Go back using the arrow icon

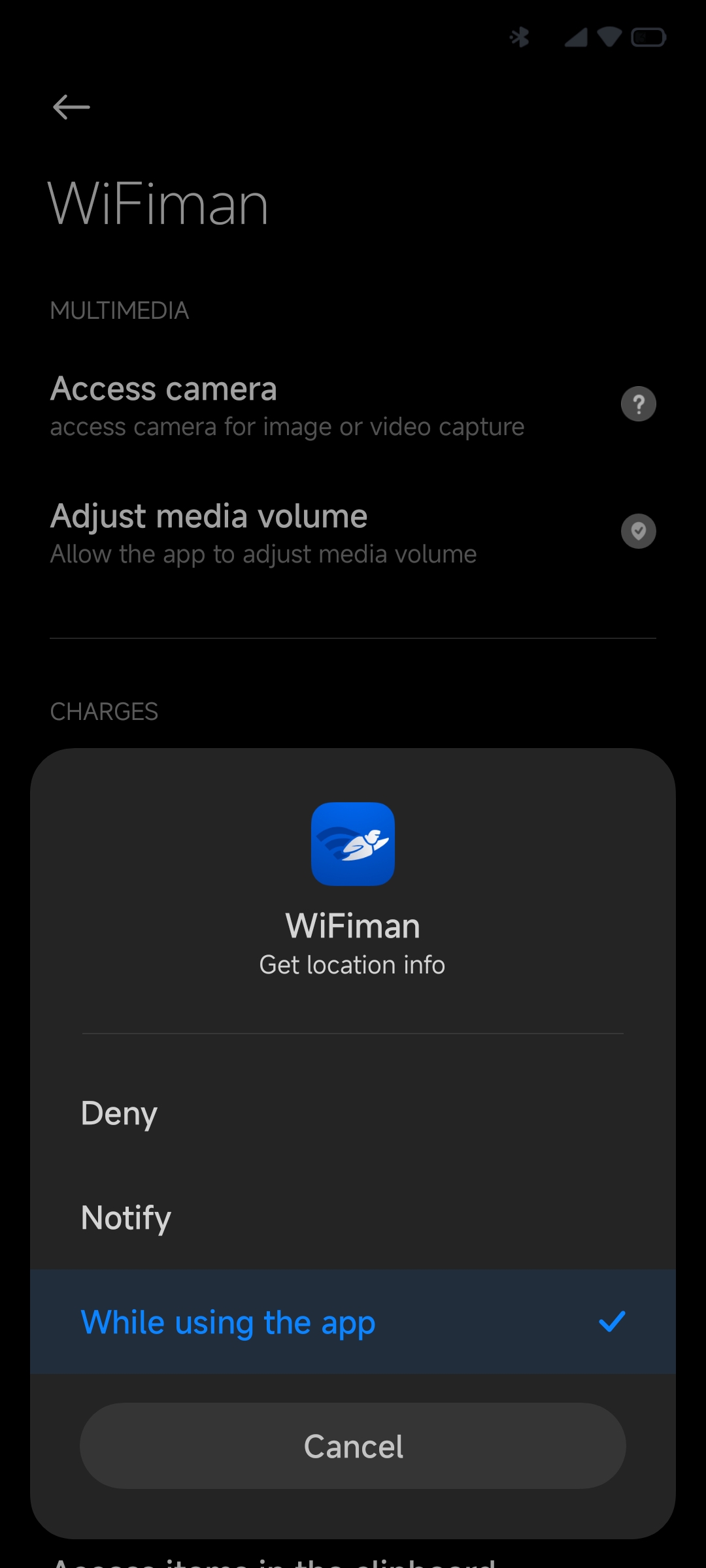71,107
